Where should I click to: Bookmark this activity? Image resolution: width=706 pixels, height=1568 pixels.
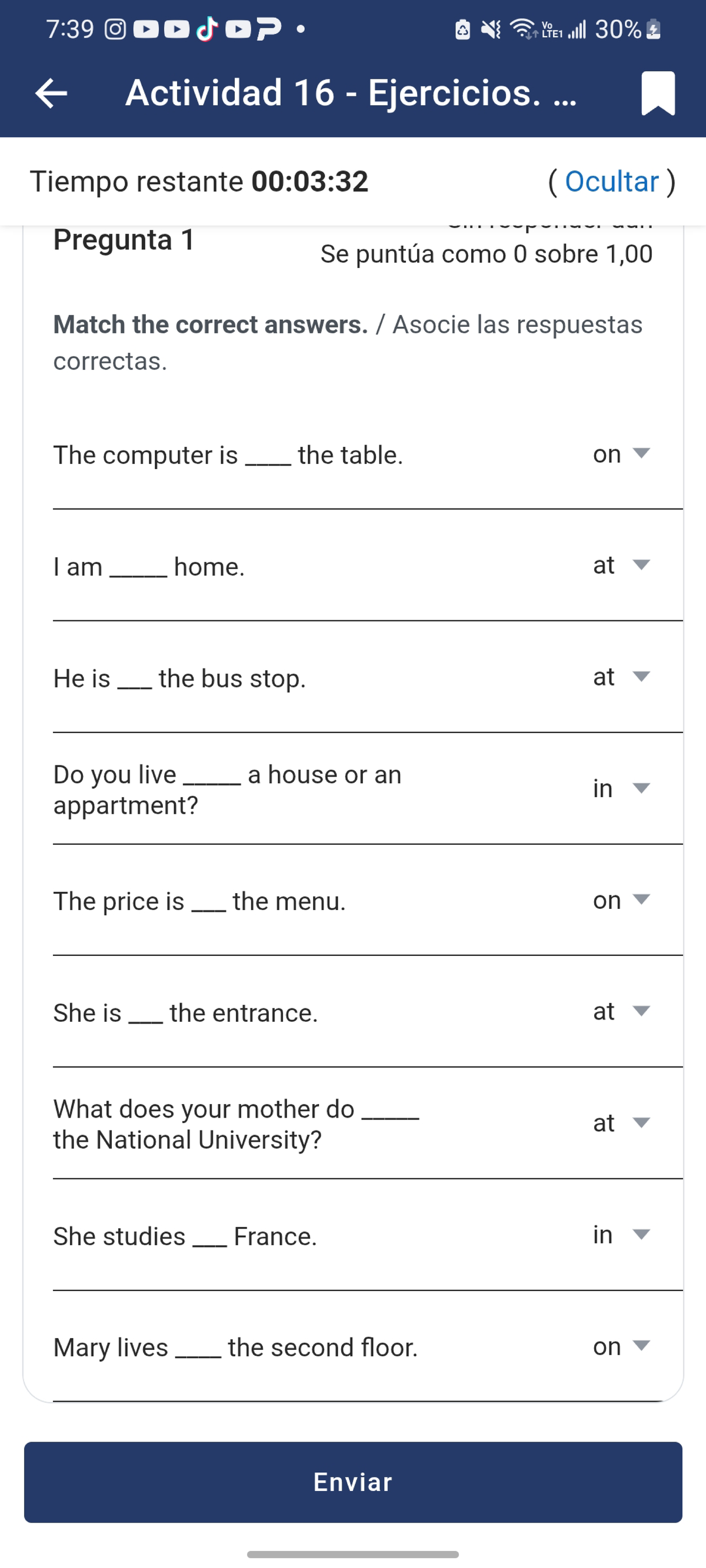click(x=658, y=93)
